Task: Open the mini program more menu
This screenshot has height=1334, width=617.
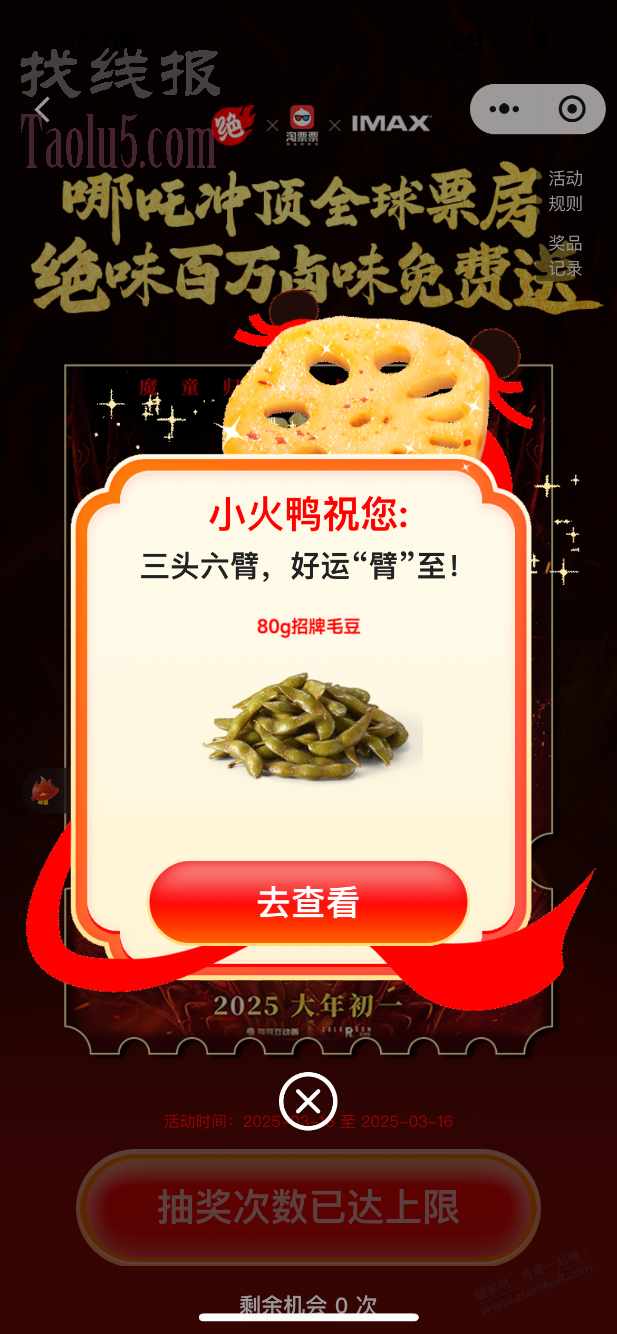Action: [x=505, y=109]
